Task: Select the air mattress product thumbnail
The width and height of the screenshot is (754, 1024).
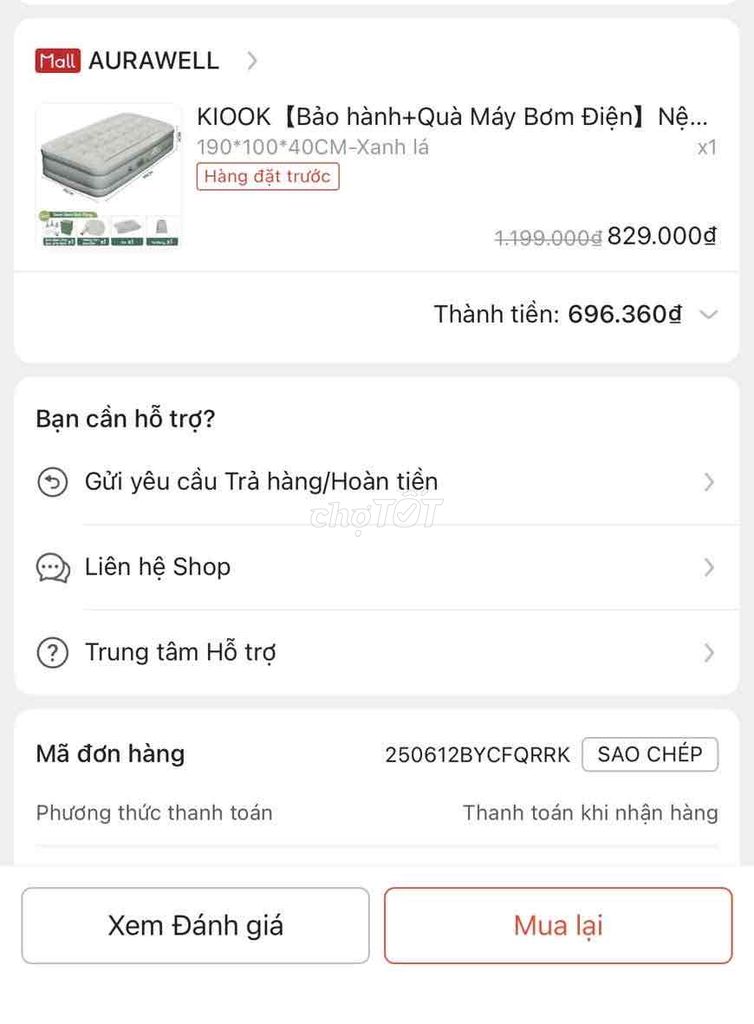Action: pos(110,170)
